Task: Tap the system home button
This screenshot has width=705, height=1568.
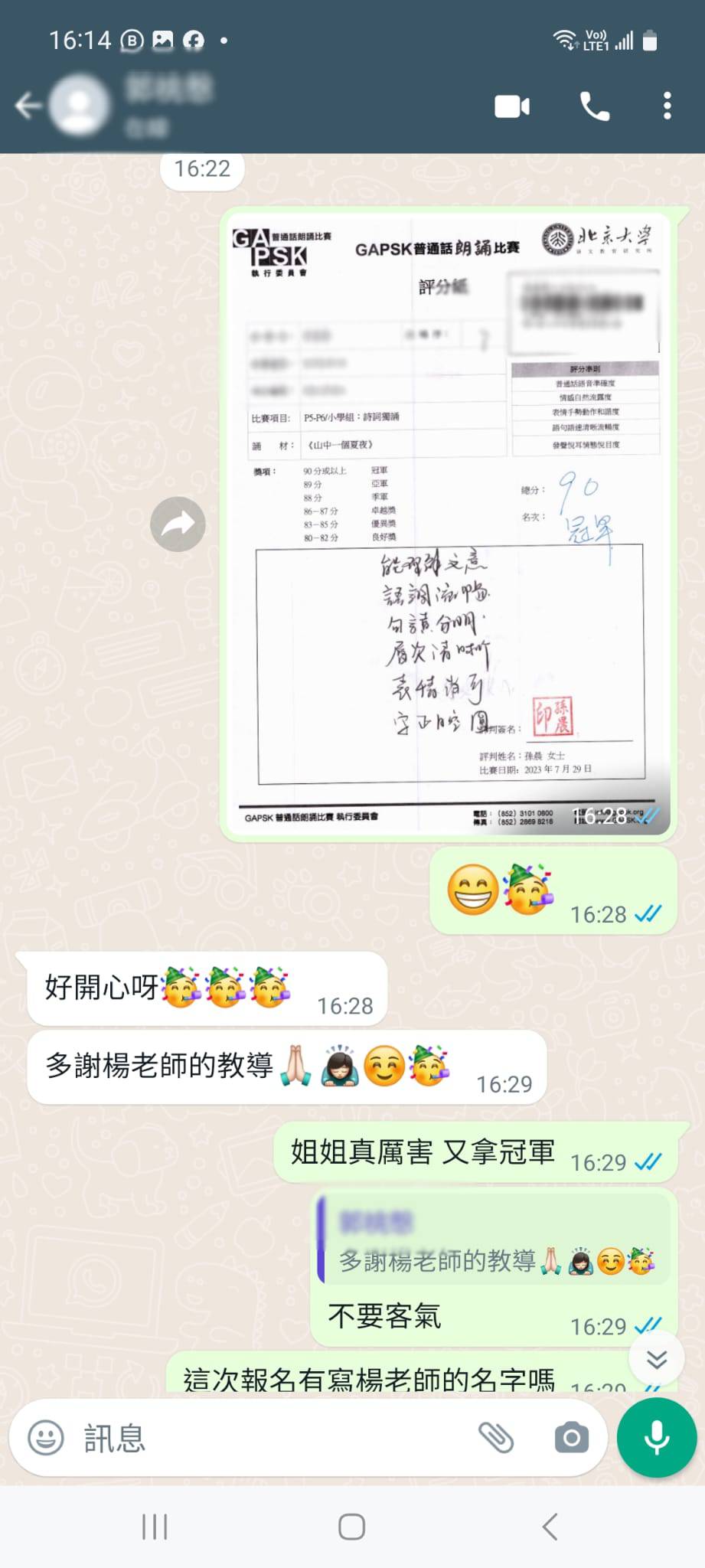Action: click(351, 1527)
